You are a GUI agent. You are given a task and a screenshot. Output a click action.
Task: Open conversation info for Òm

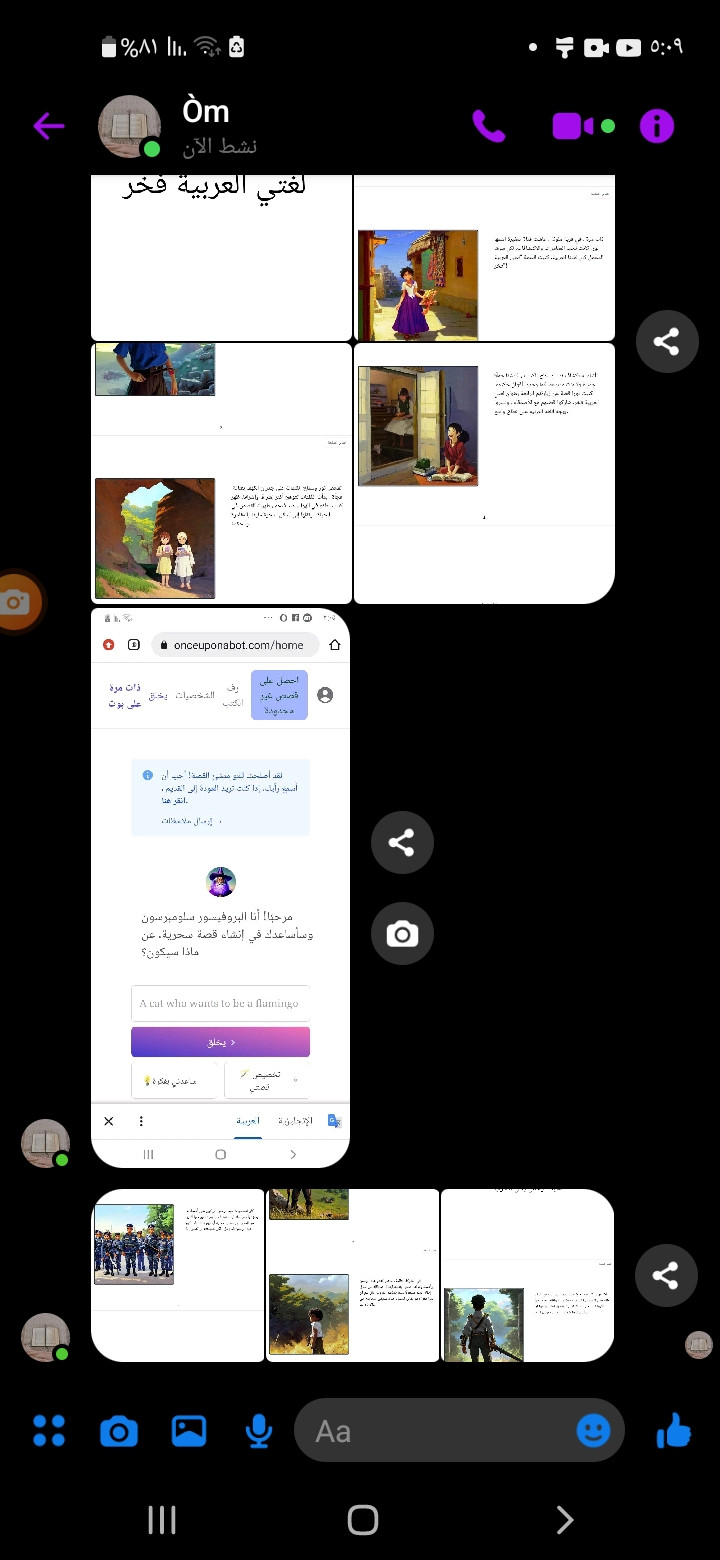(x=657, y=126)
